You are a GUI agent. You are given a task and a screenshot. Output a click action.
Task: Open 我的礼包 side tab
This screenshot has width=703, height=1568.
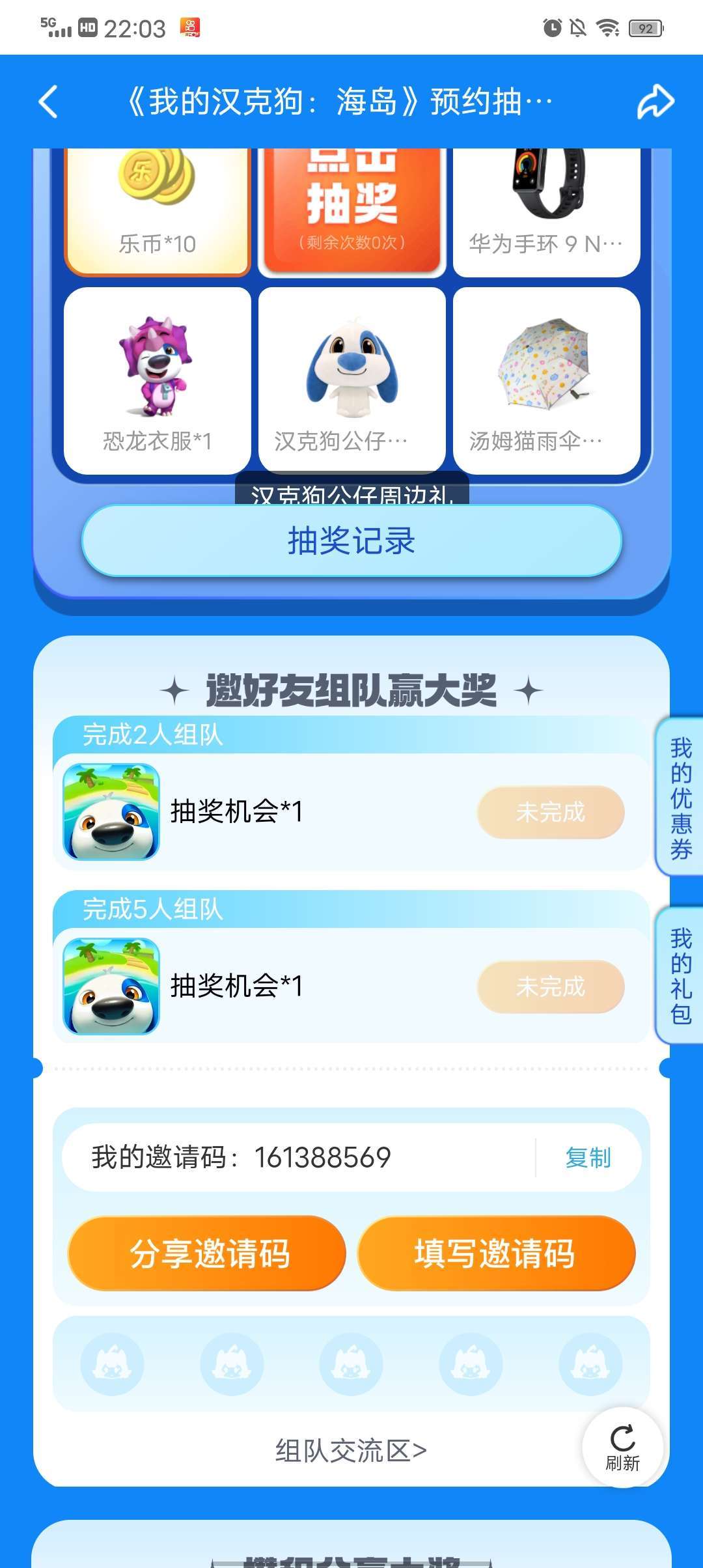pos(680,975)
